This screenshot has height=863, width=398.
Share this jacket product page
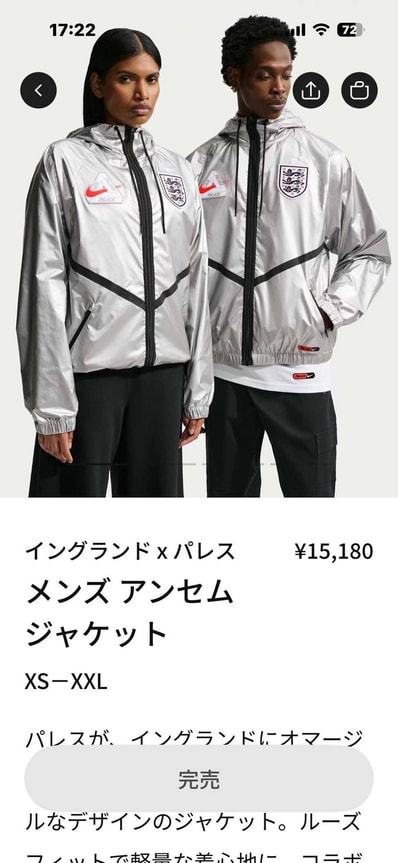[310, 90]
